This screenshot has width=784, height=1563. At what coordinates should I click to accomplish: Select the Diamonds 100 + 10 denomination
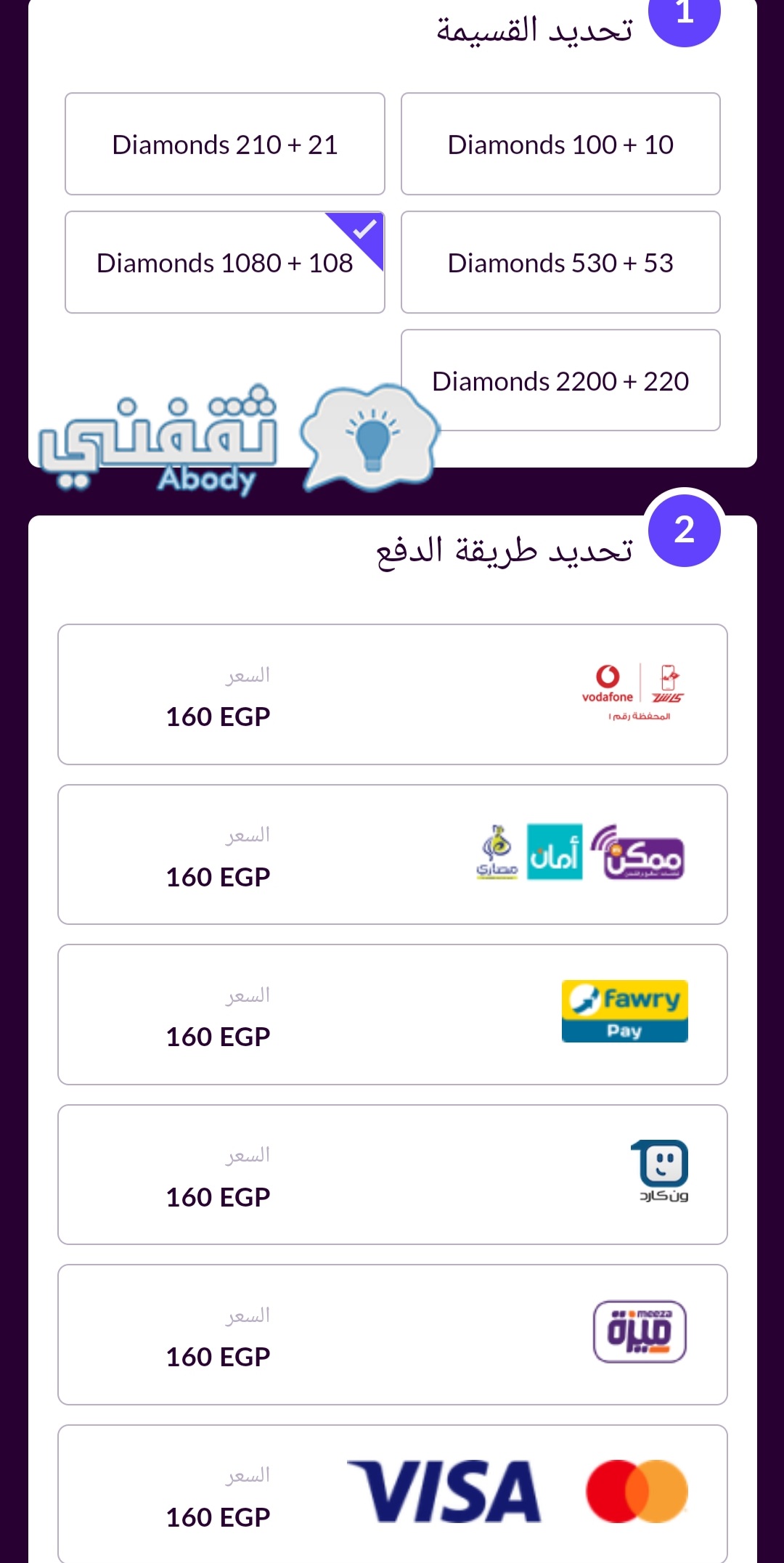click(560, 144)
